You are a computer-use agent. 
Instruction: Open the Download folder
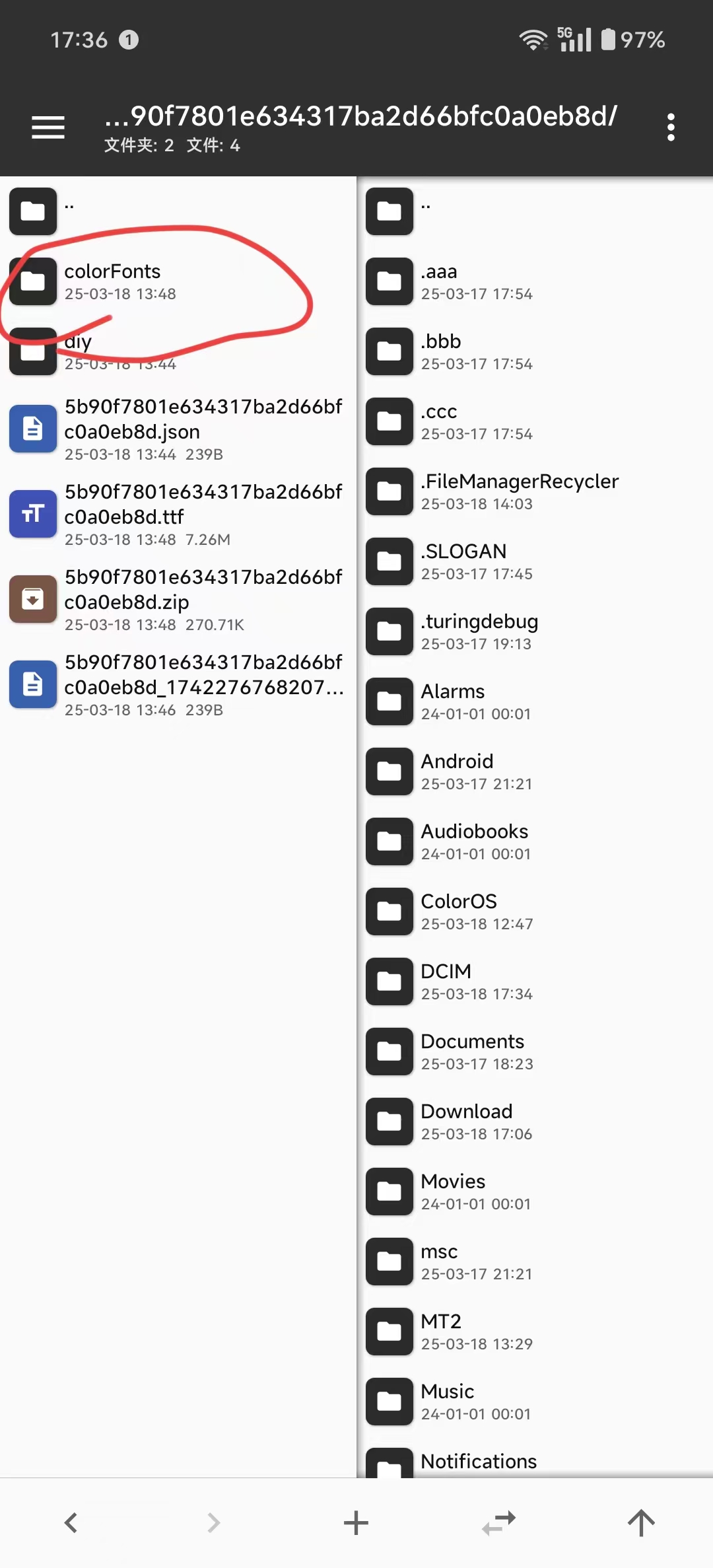466,1121
